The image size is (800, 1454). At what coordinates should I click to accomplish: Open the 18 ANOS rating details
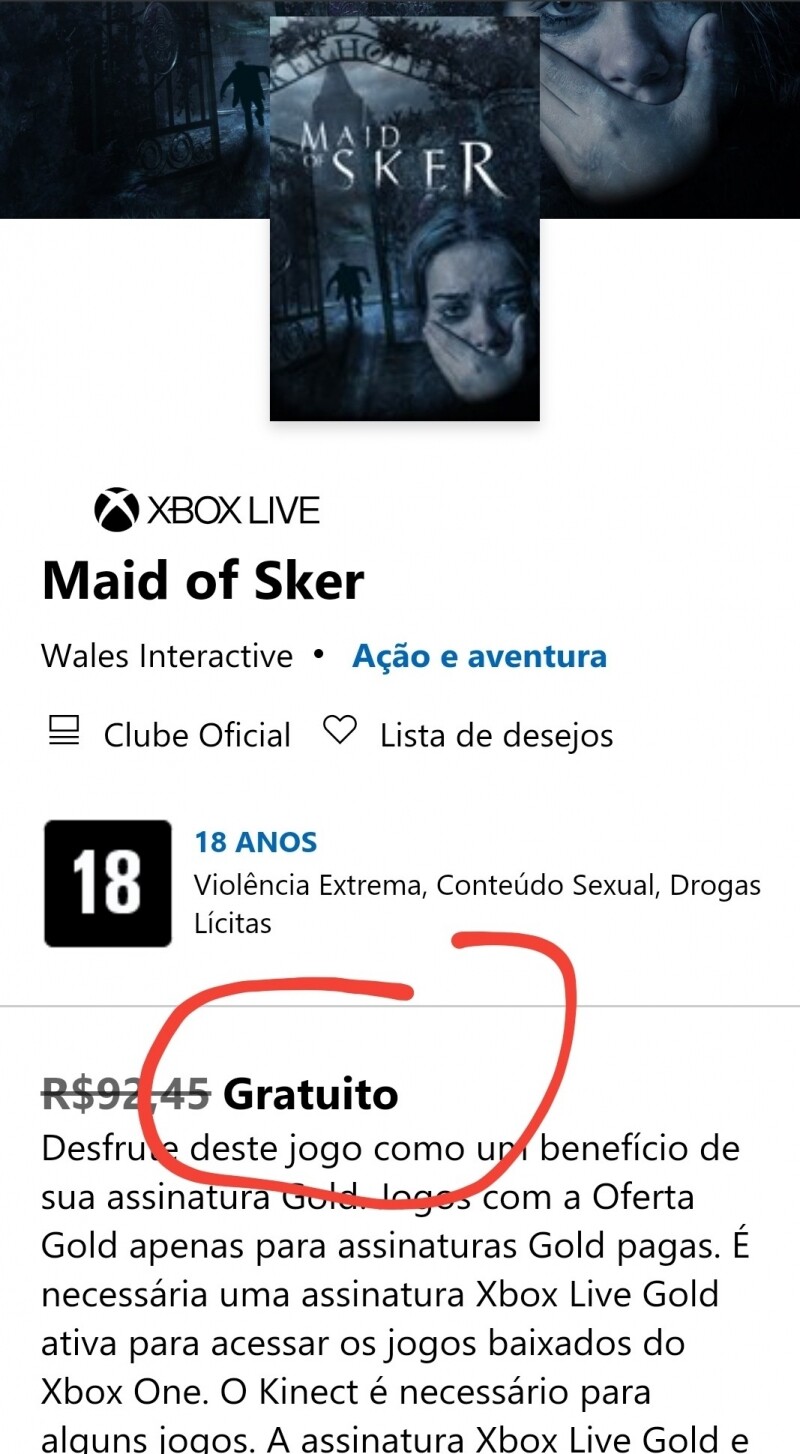[x=255, y=842]
